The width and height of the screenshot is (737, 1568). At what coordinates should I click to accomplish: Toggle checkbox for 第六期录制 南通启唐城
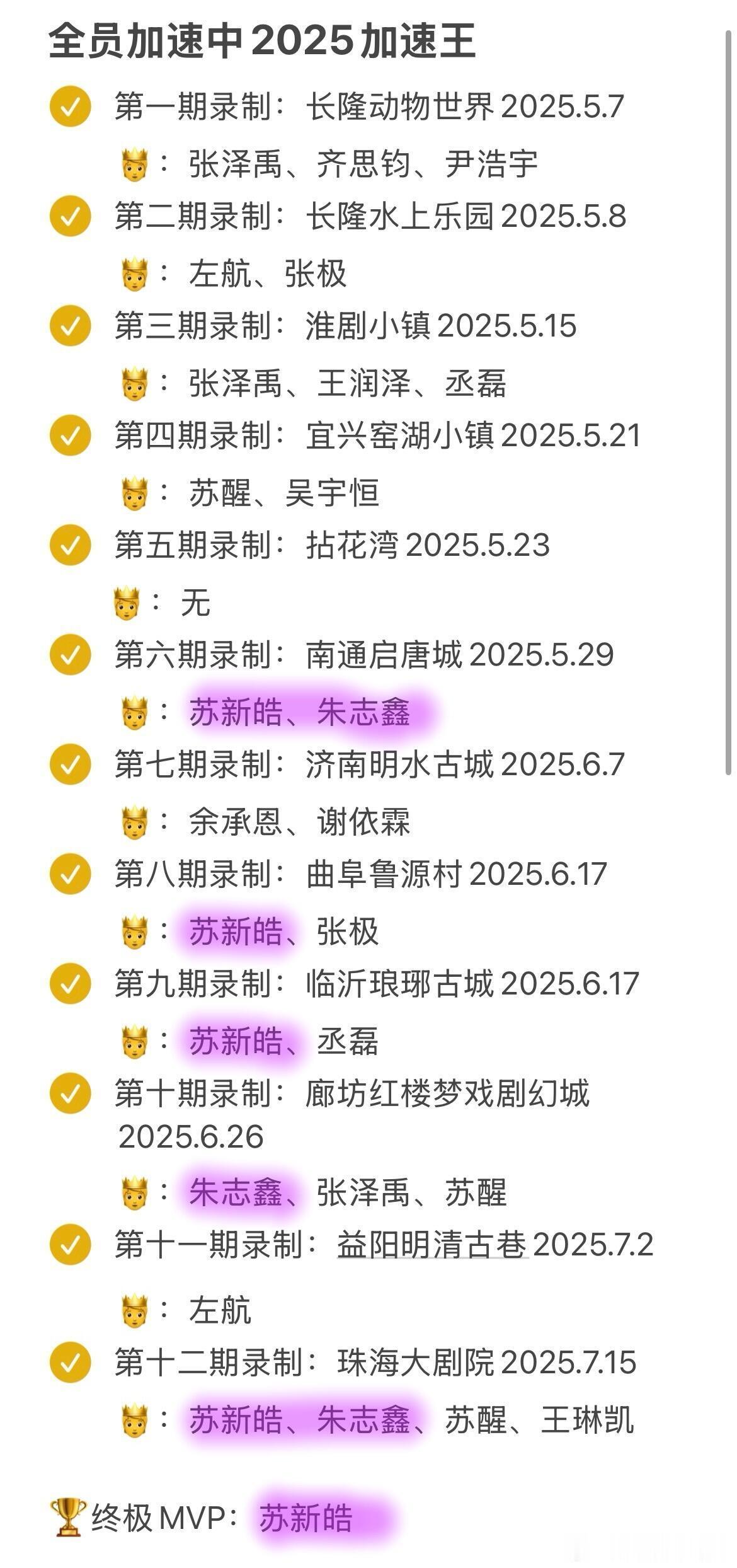(x=71, y=655)
